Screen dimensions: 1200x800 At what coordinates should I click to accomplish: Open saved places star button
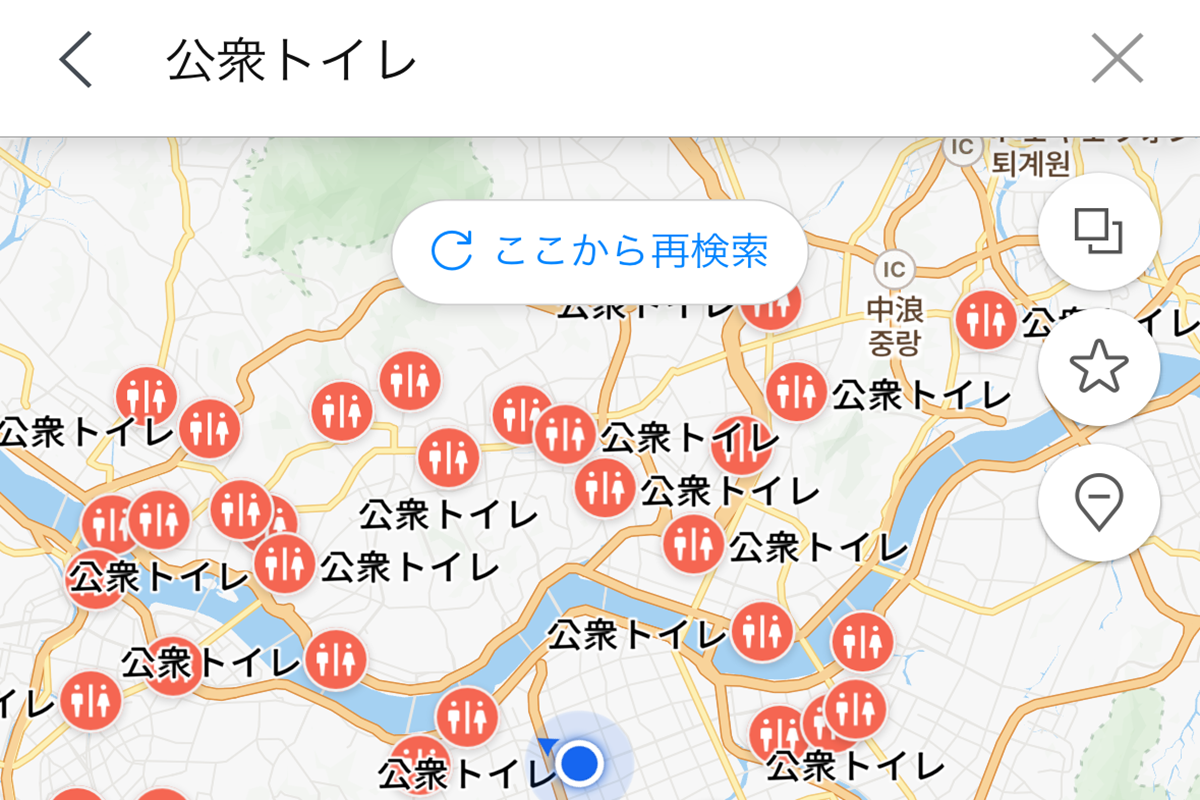1099,367
